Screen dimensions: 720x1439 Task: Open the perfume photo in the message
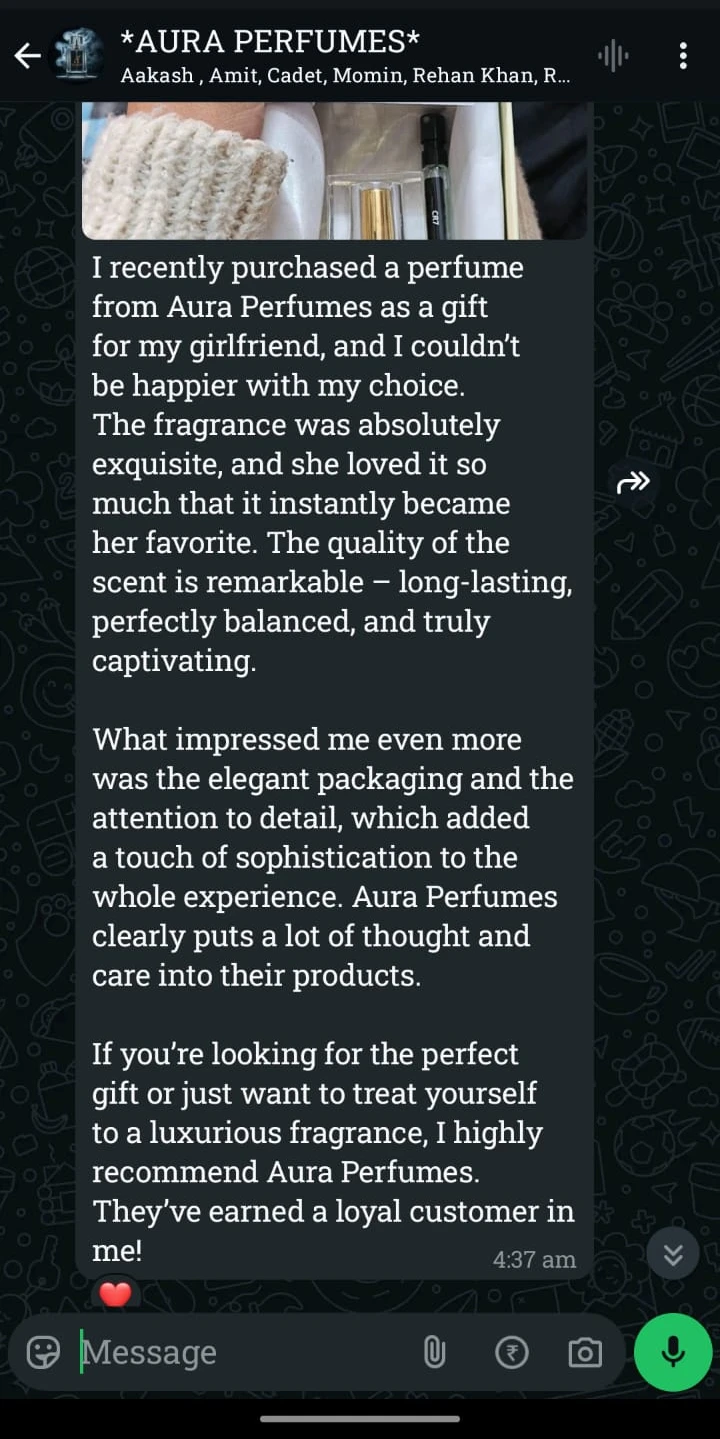(x=334, y=170)
